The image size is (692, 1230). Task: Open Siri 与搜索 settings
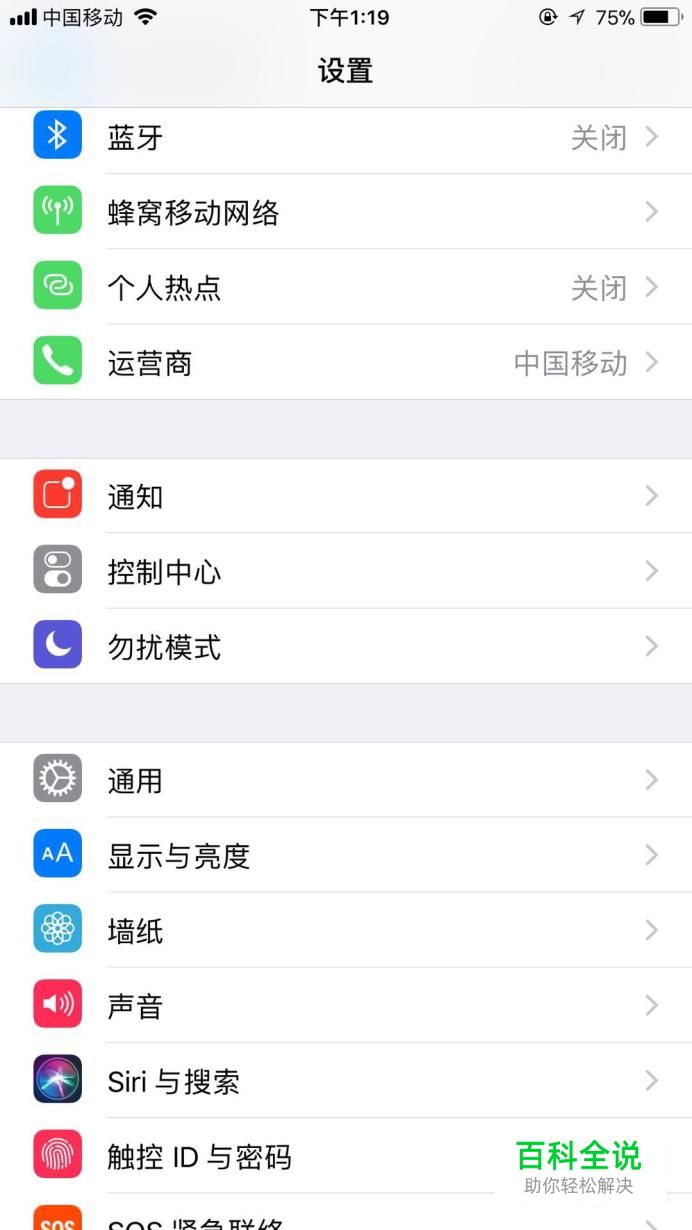click(x=346, y=1080)
